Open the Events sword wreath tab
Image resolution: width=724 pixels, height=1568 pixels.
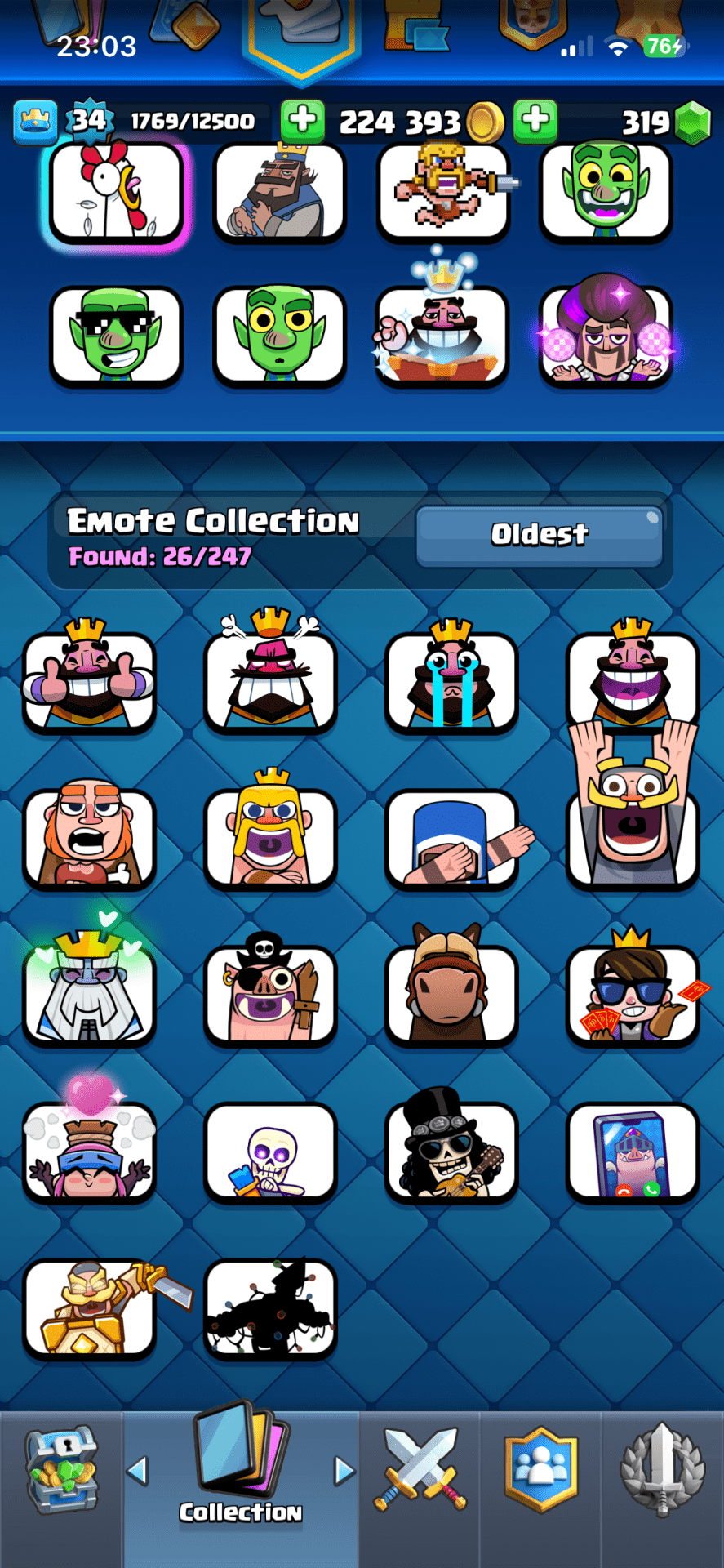tap(662, 1470)
